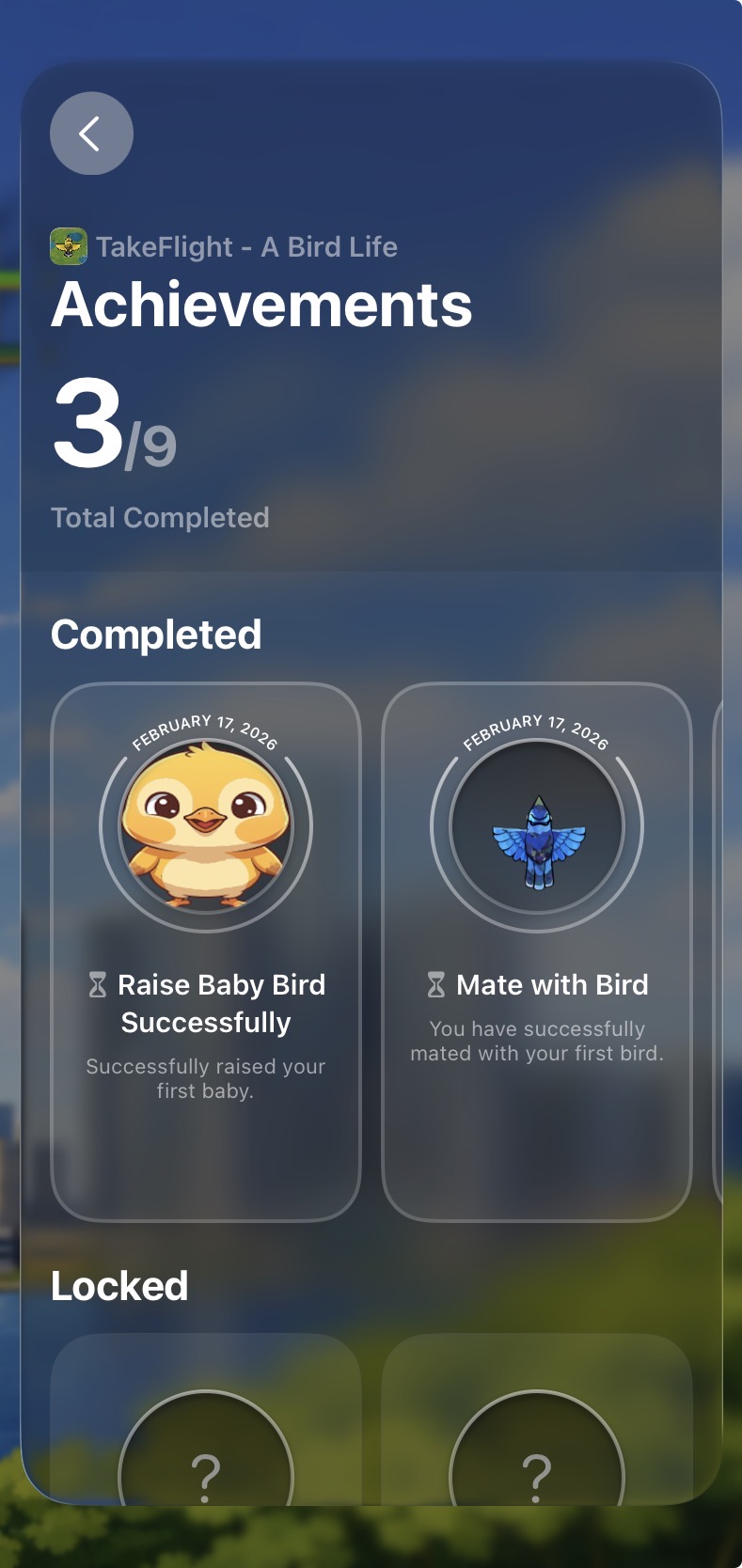The height and width of the screenshot is (1568, 742).
Task: Click the Achievements title text
Action: pos(261,304)
